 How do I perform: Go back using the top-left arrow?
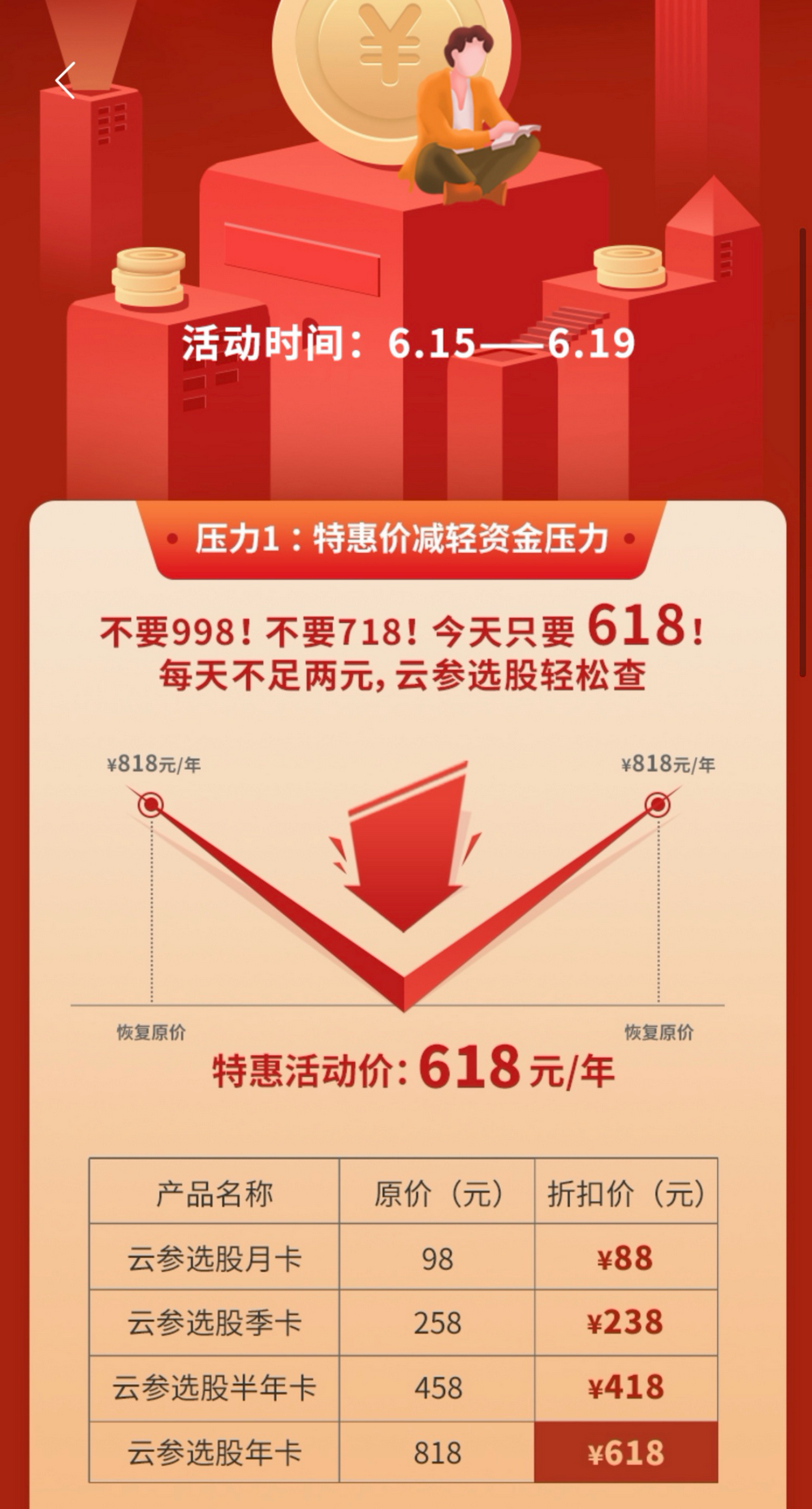66,80
